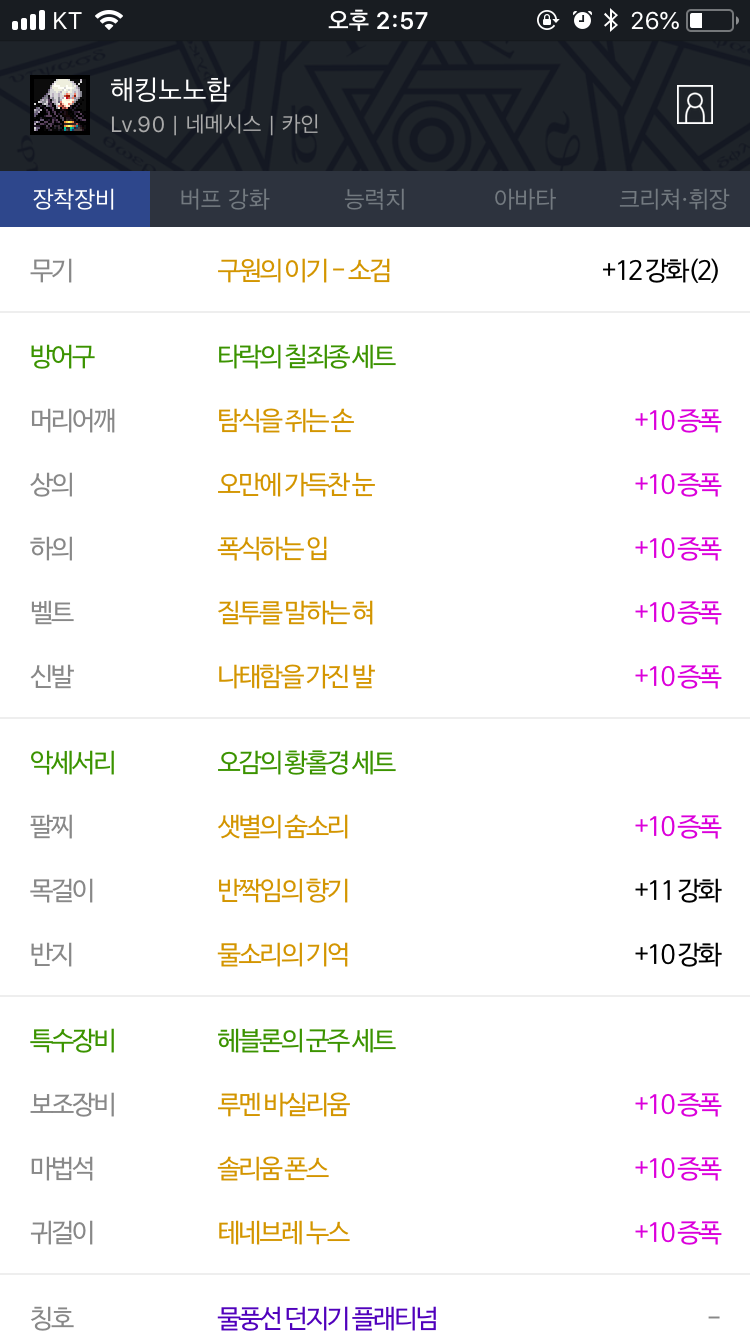The width and height of the screenshot is (750, 1334).
Task: Open the 아바타 tab
Action: (x=525, y=199)
